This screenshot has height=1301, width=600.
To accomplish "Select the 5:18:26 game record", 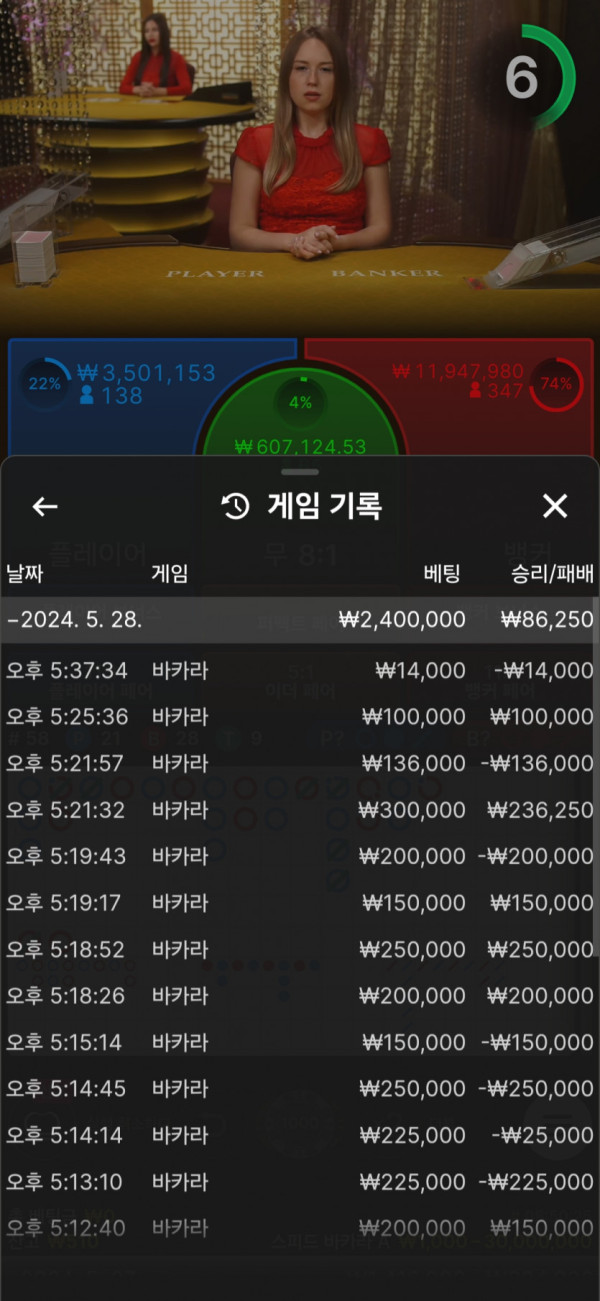I will point(298,996).
